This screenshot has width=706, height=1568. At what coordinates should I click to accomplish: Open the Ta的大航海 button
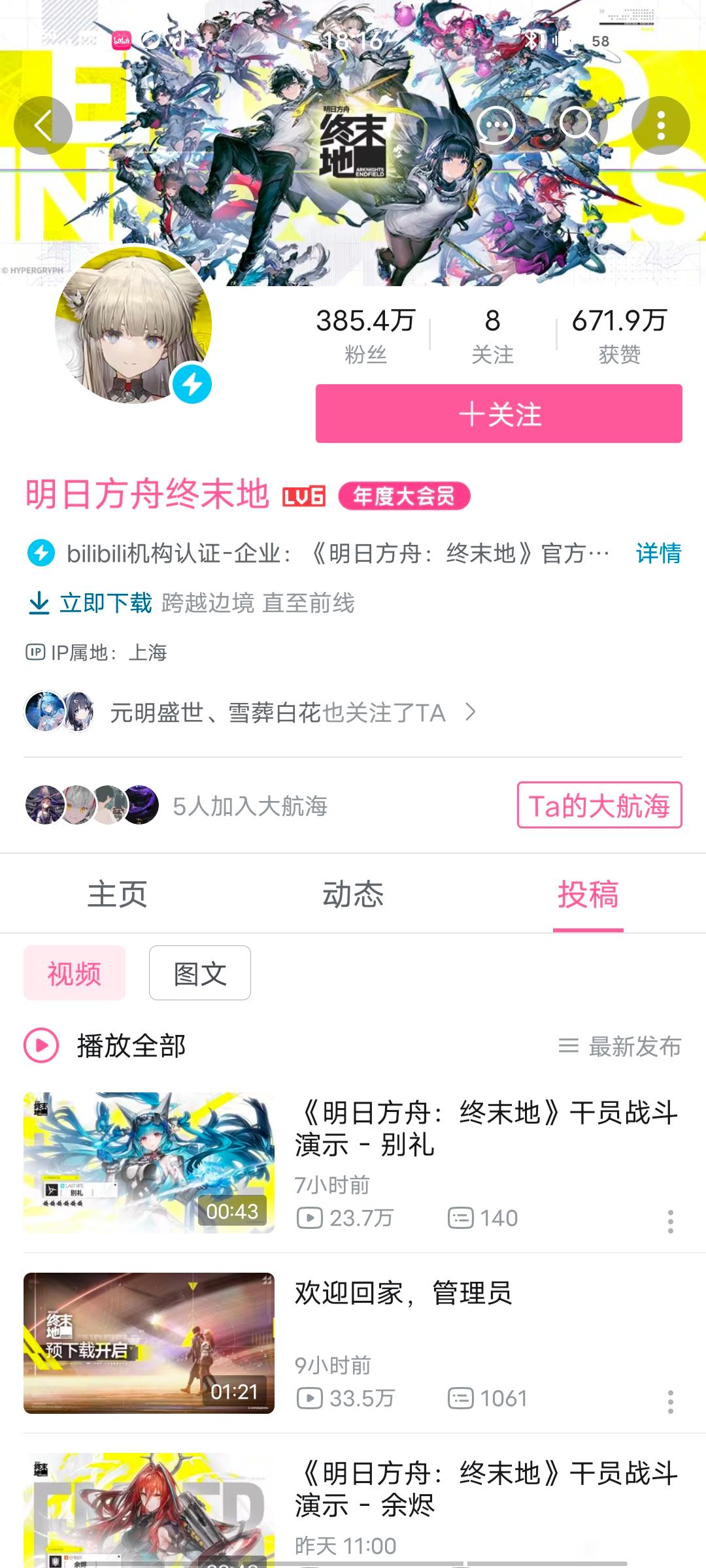tap(599, 806)
